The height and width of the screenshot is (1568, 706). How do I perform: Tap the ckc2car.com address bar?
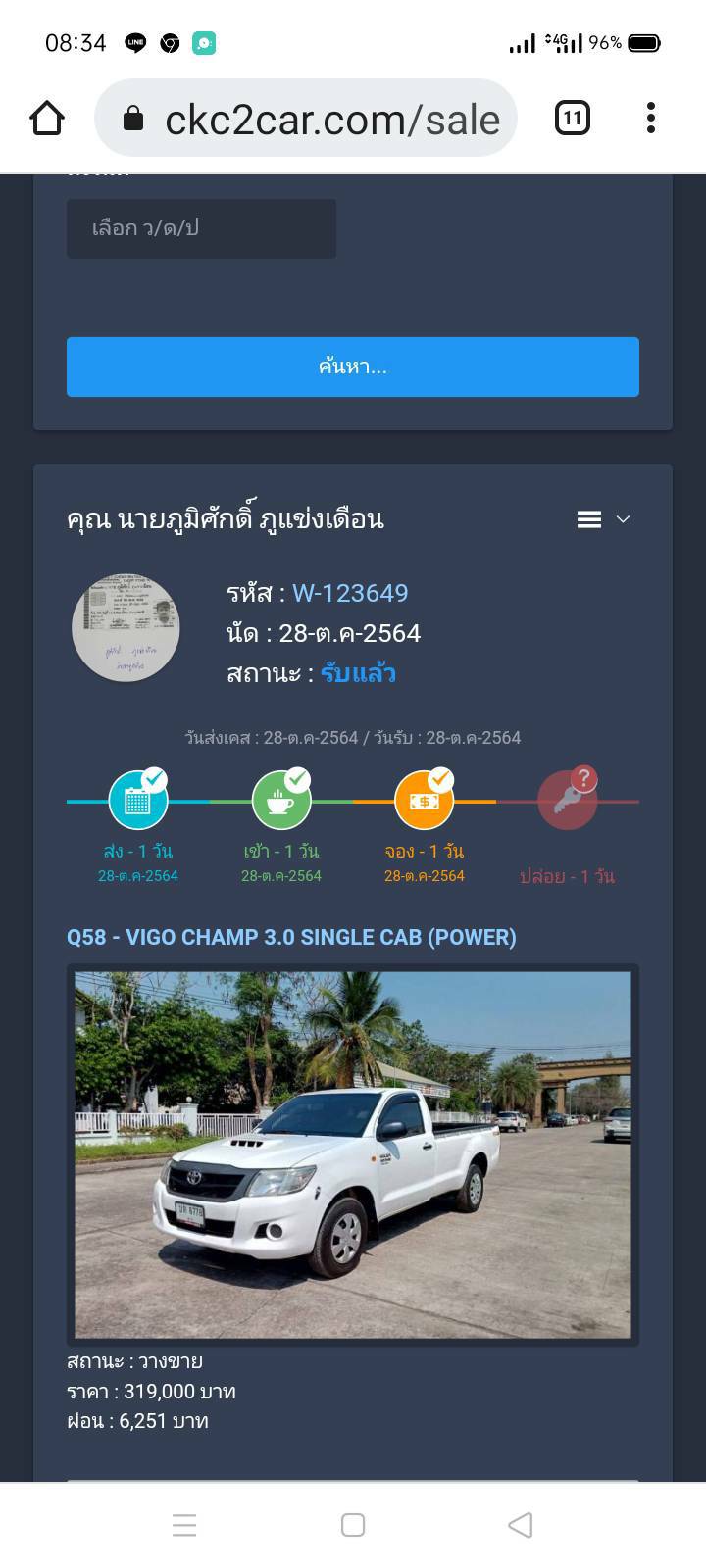point(306,119)
